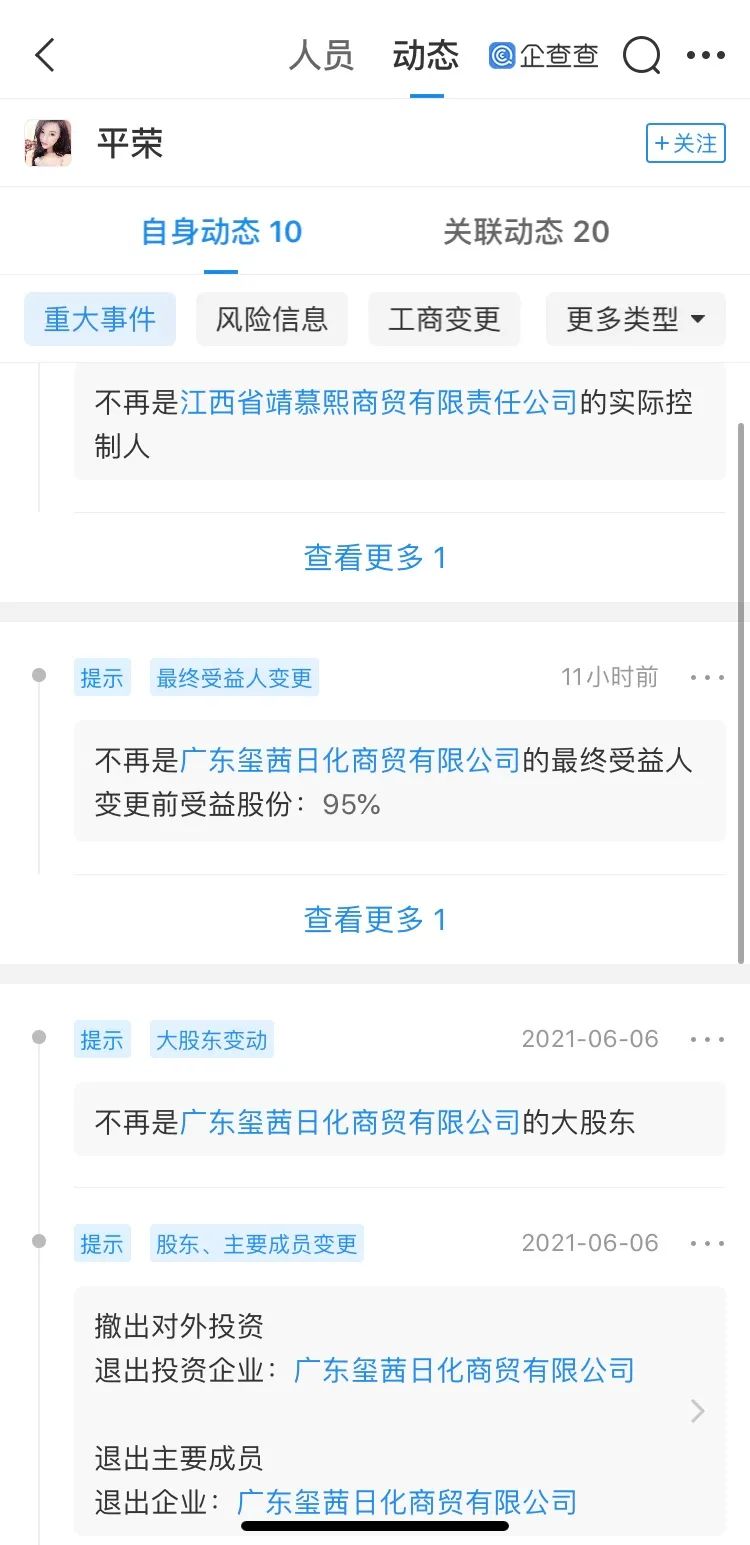Switch to 关联动态 20 tab

click(526, 232)
